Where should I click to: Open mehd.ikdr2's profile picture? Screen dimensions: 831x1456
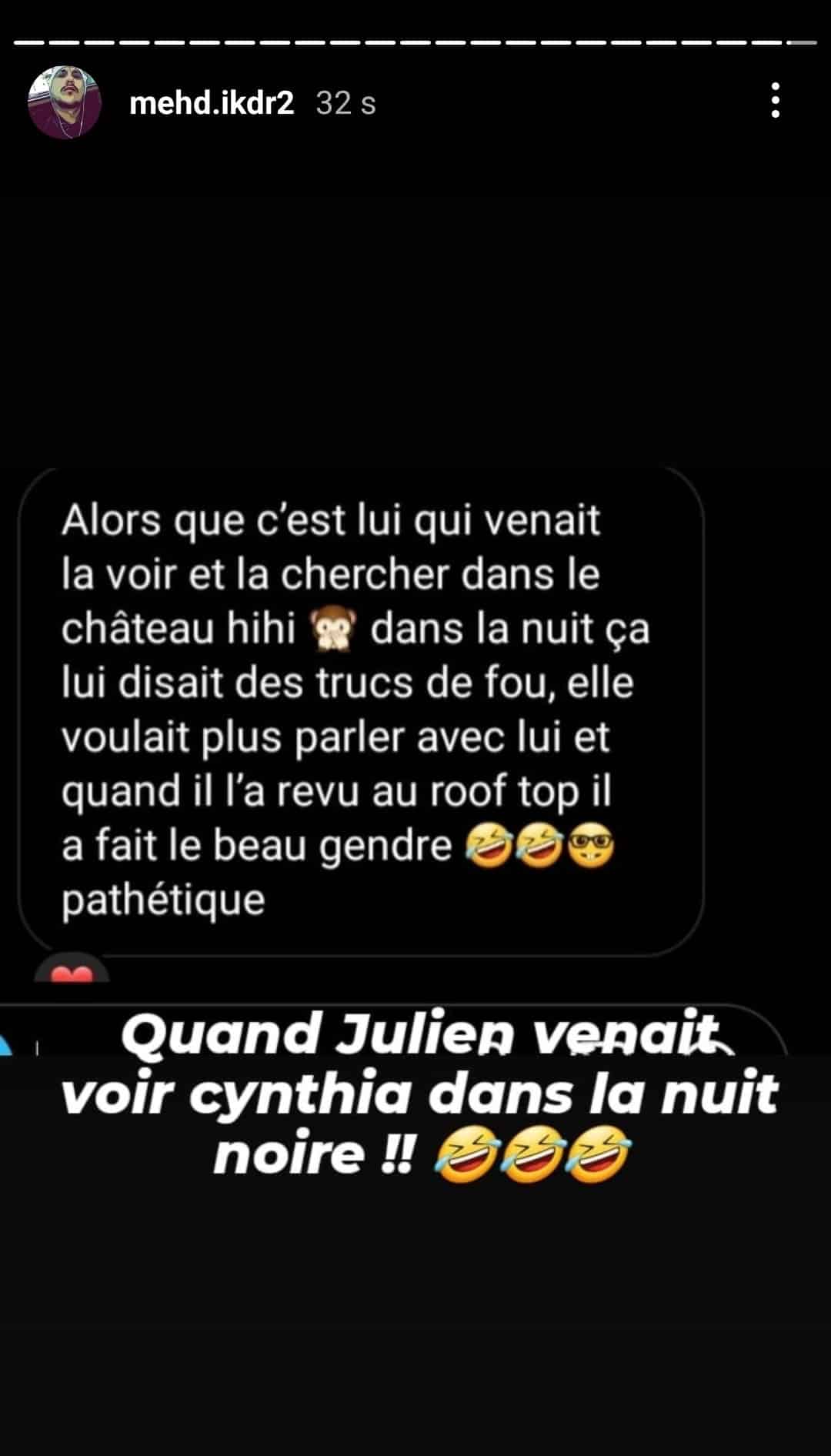click(x=65, y=102)
